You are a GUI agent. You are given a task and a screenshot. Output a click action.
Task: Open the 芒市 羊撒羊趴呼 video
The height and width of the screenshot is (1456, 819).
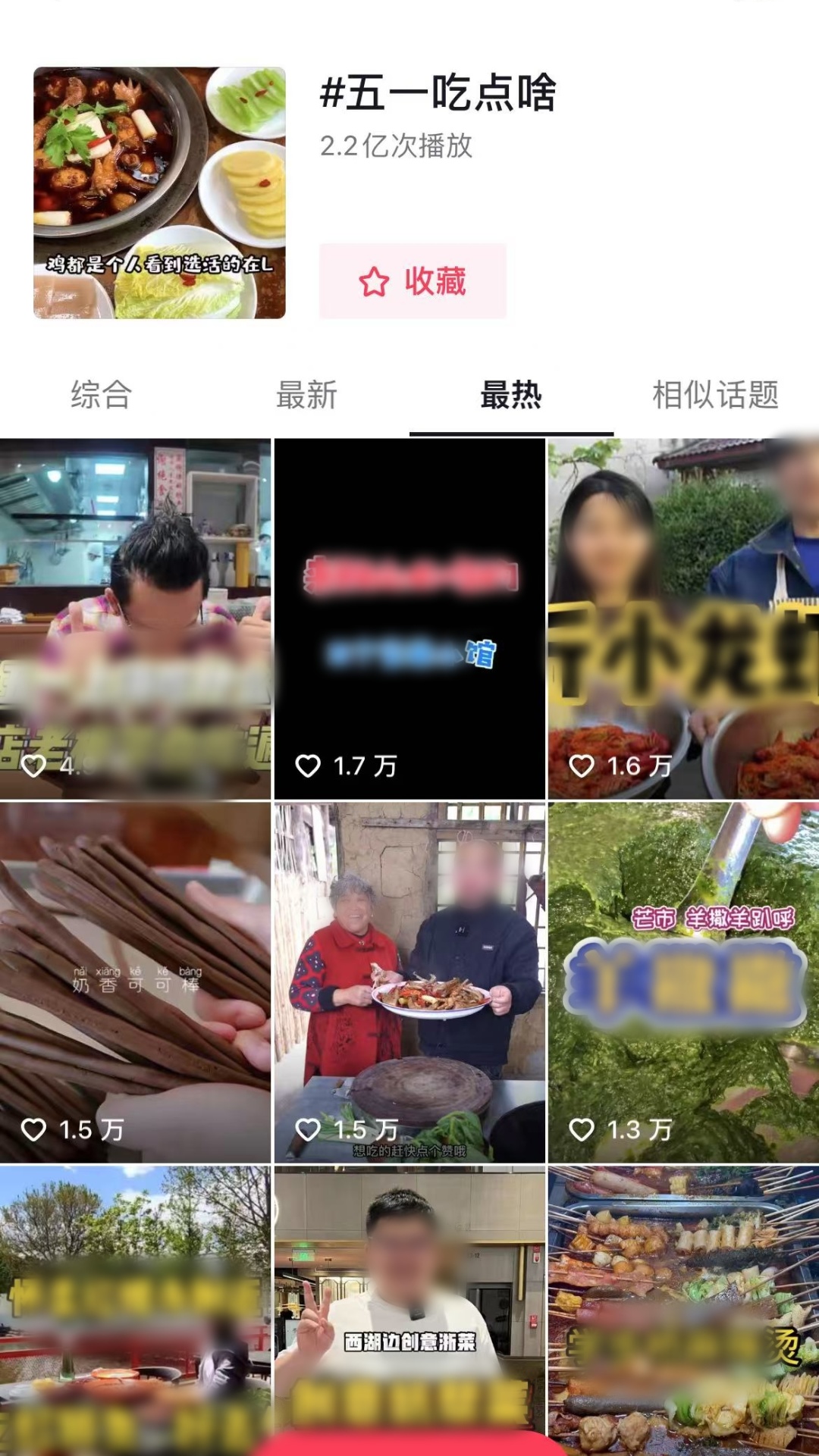[683, 982]
